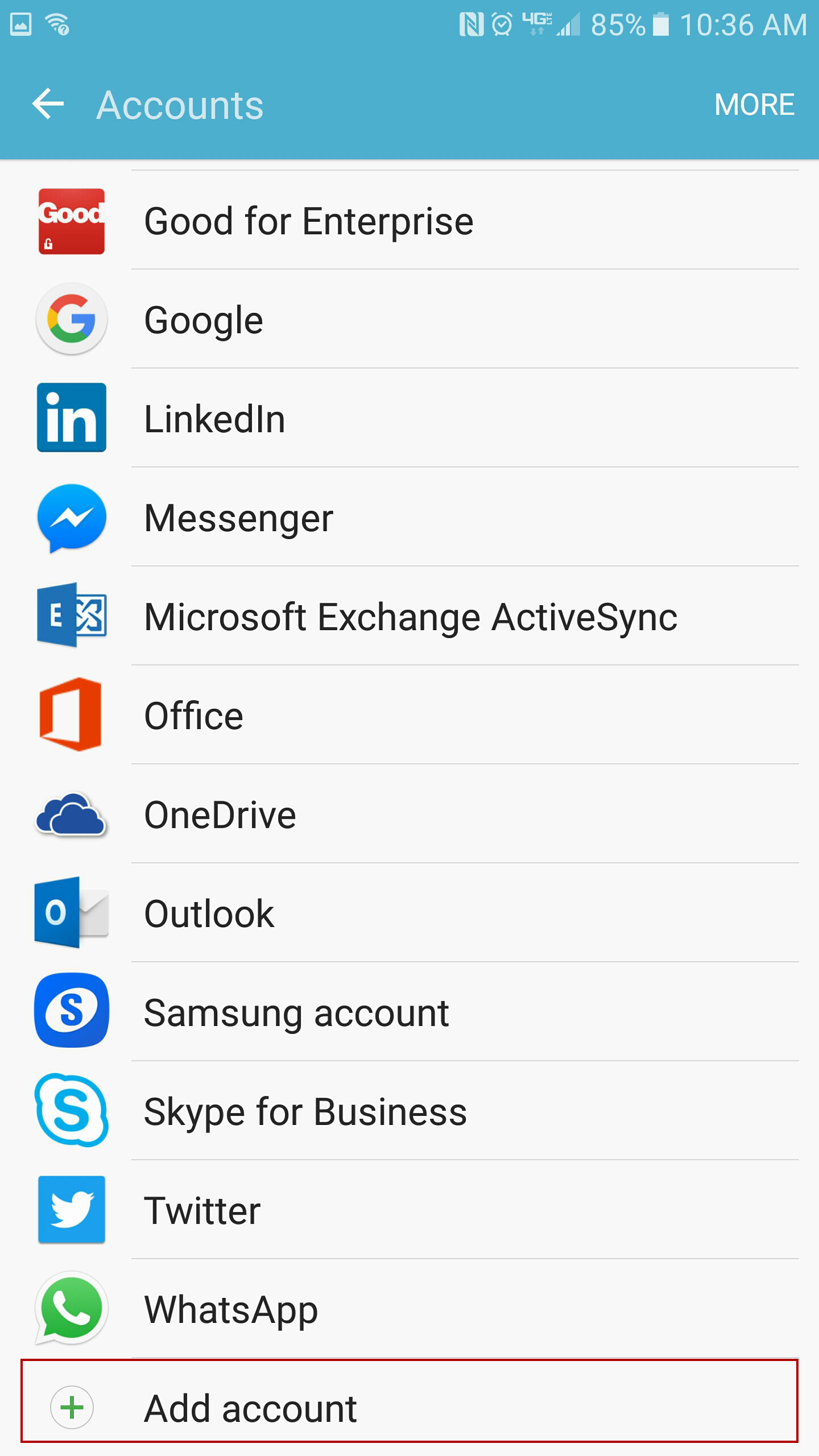Open Good for Enterprise account
819x1456 pixels.
409,221
